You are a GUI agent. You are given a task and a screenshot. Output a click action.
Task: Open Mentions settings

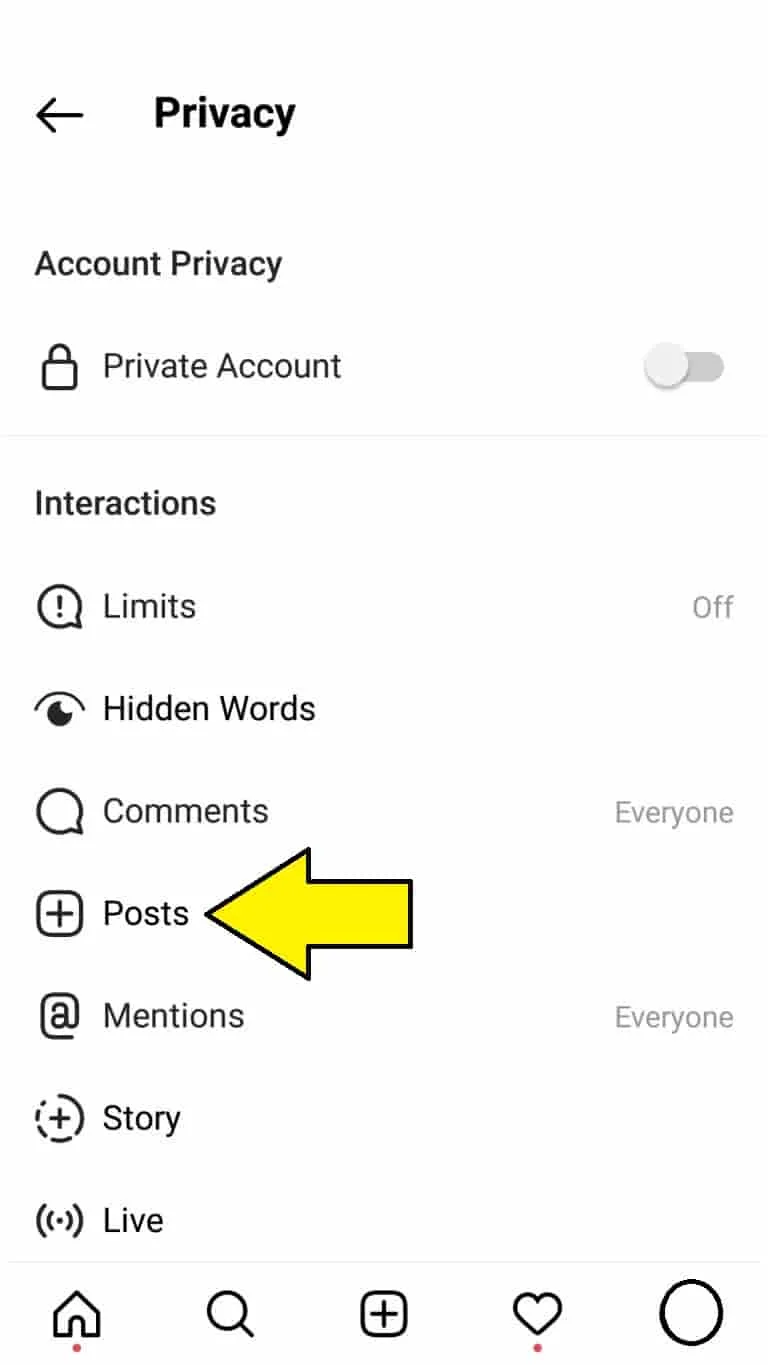coord(173,1016)
